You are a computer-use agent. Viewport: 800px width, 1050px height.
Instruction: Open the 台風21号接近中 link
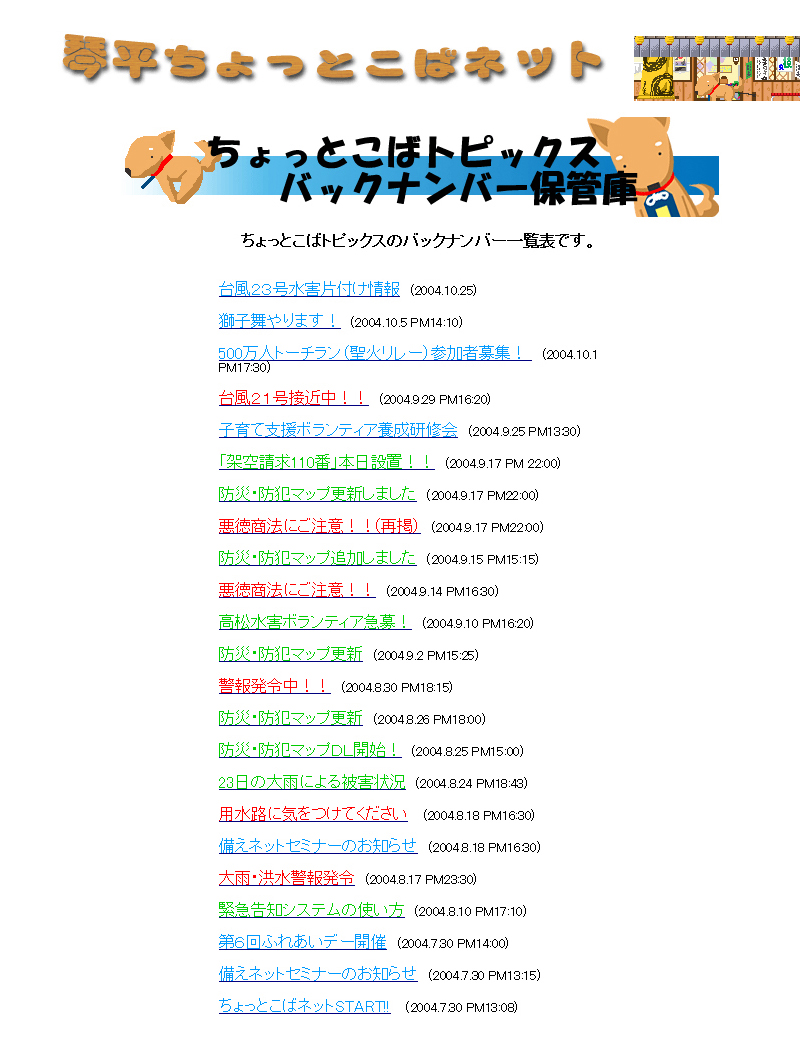[x=293, y=398]
